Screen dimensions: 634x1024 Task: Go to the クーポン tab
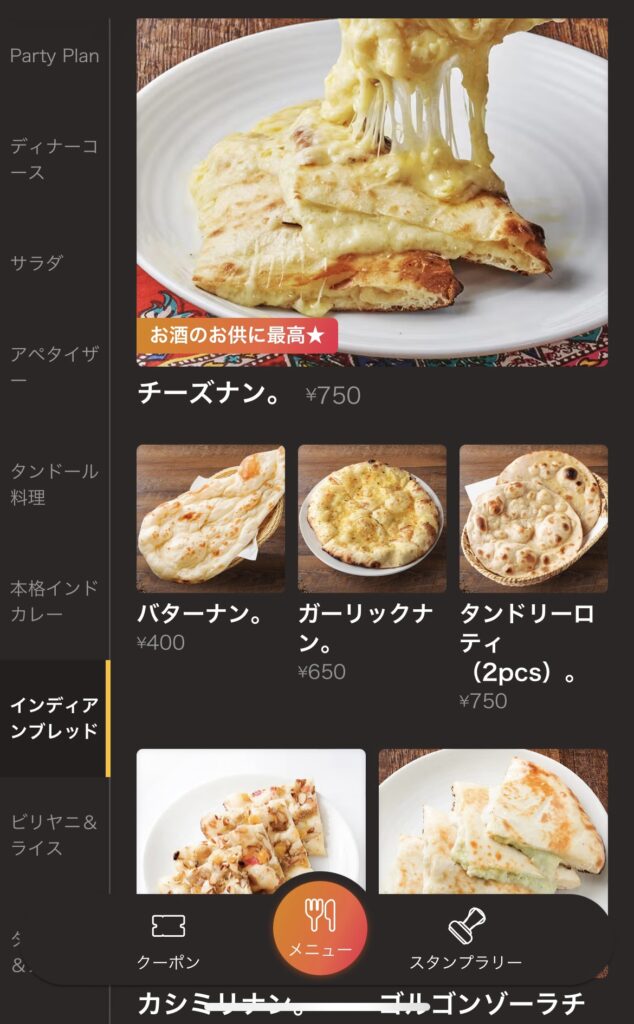point(168,940)
